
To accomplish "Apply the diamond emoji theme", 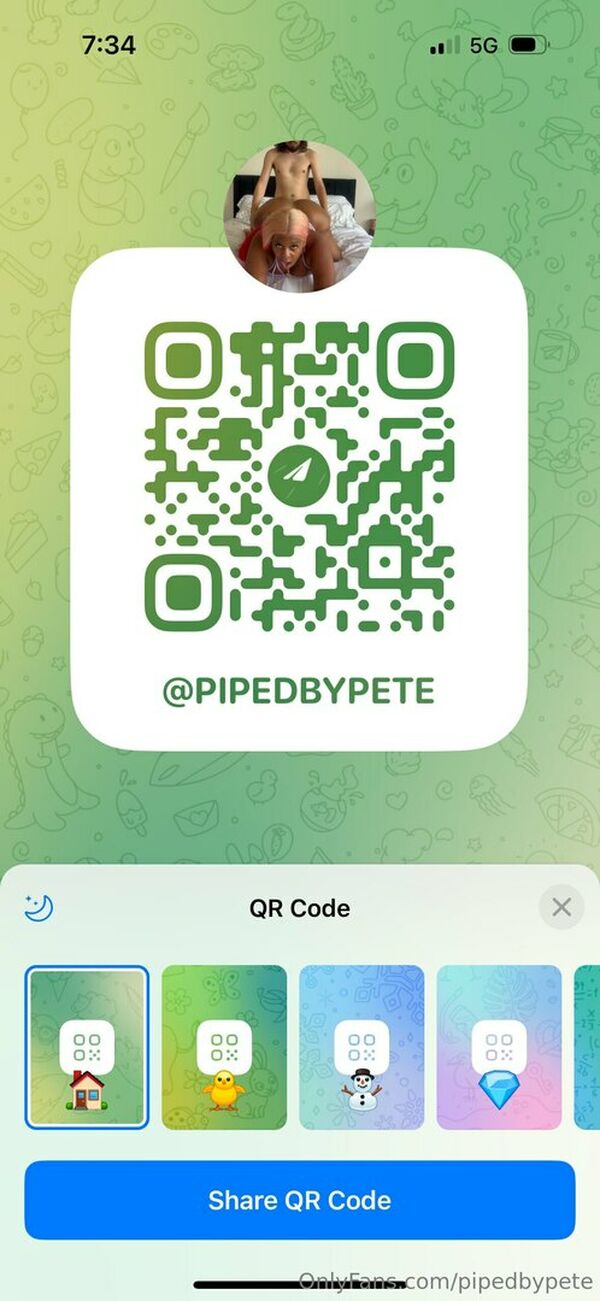I will click(x=499, y=1047).
